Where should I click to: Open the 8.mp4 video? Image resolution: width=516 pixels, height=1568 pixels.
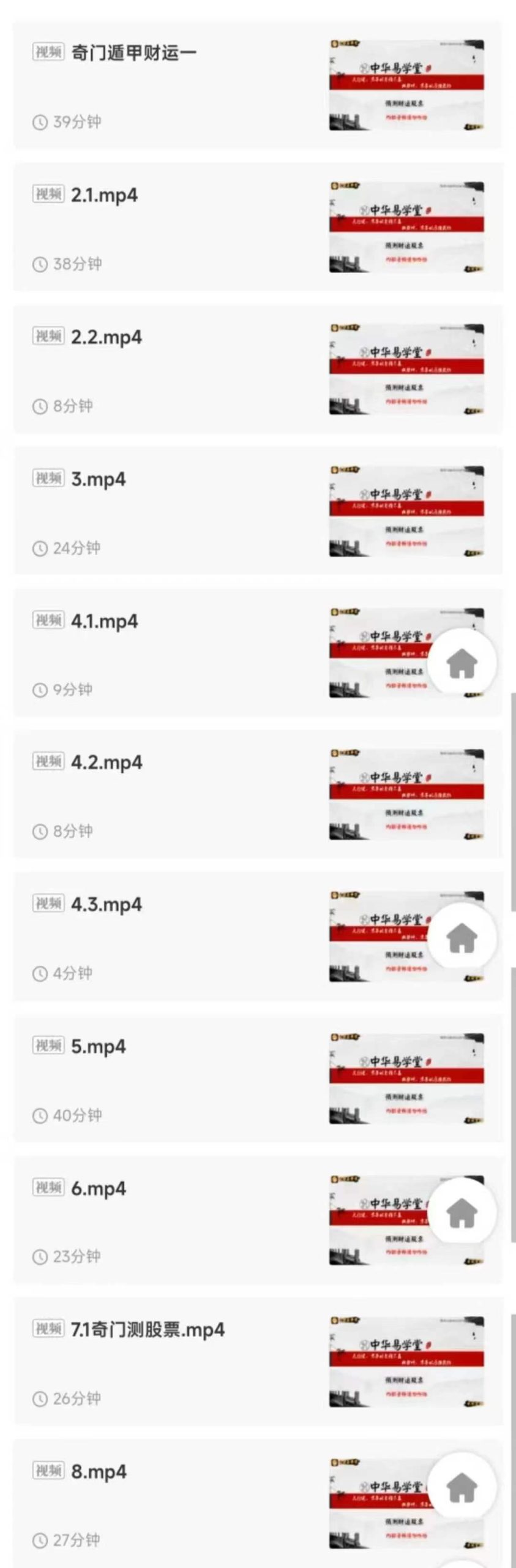click(x=98, y=1471)
